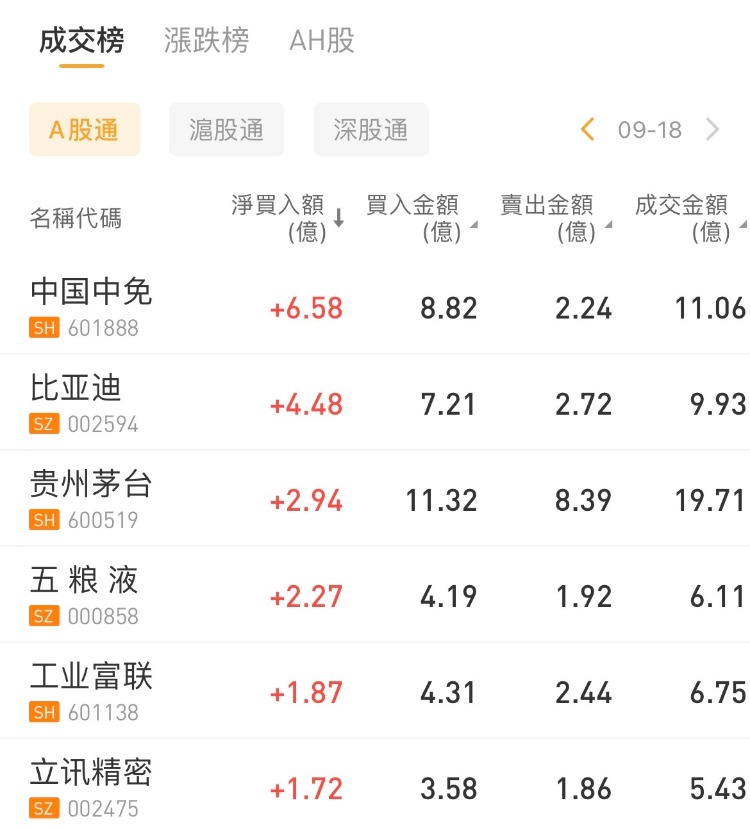Select the 成交榜 tab
Viewport: 750px width, 830px height.
click(82, 41)
